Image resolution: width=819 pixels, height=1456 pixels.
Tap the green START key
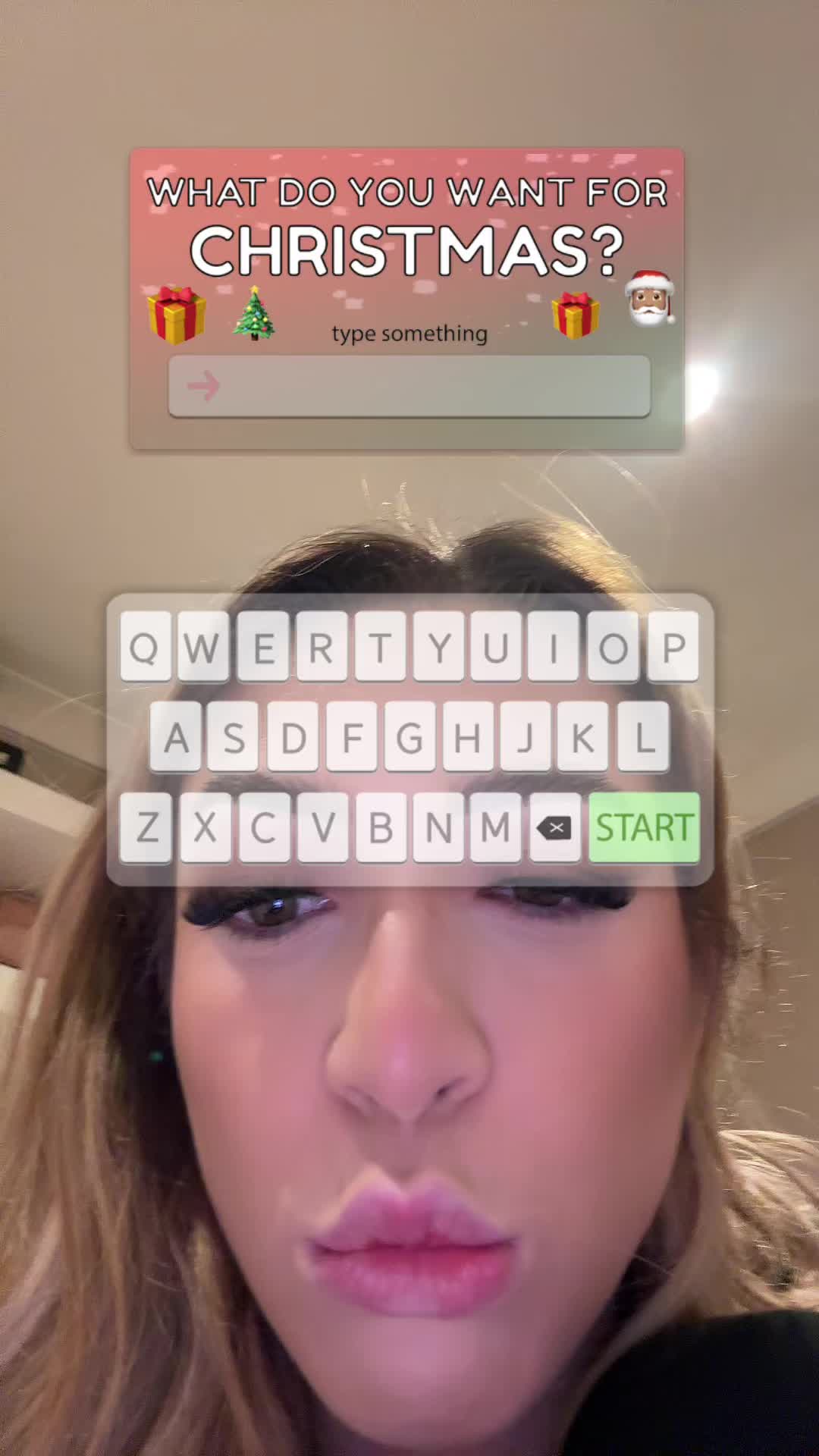tap(644, 827)
